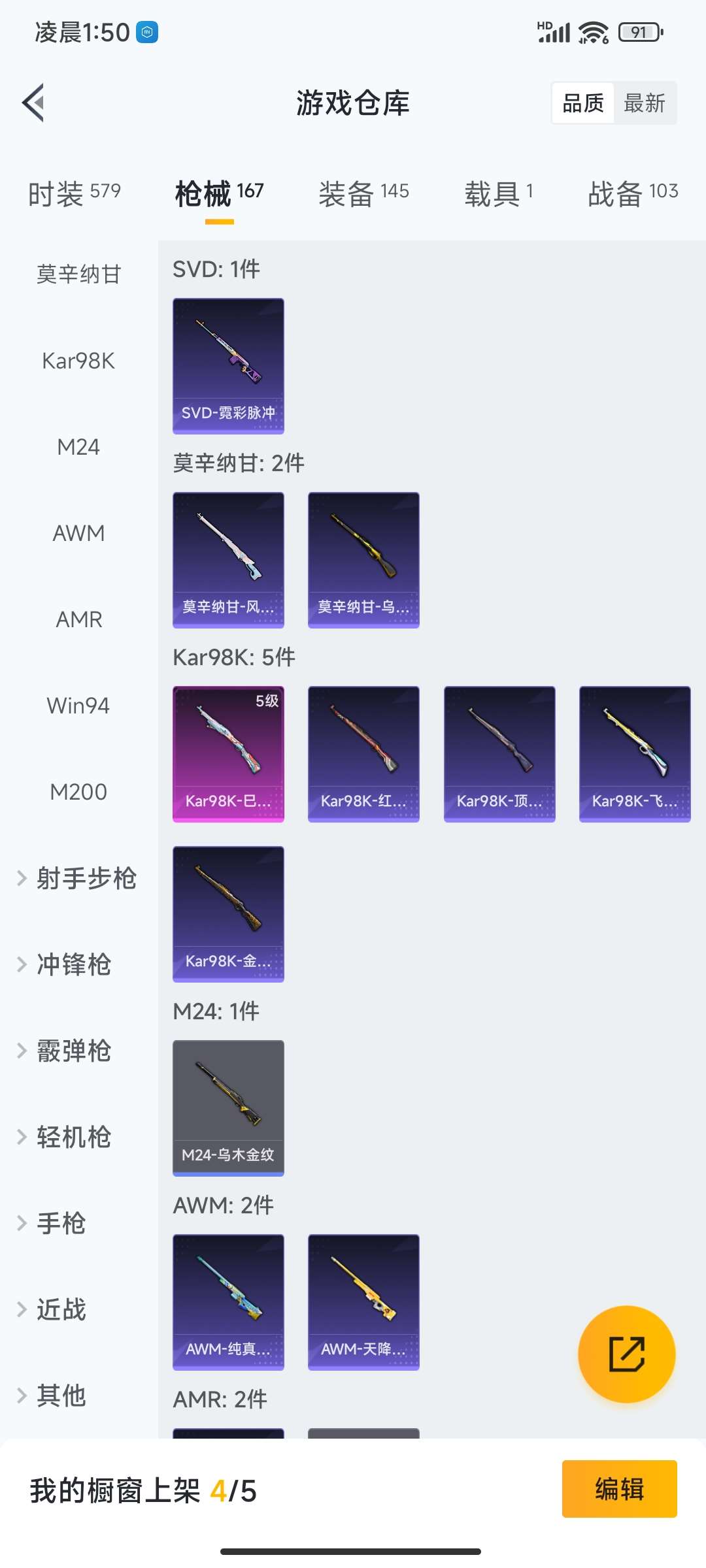
Task: Tap 编辑 to edit showcase
Action: tap(619, 1489)
